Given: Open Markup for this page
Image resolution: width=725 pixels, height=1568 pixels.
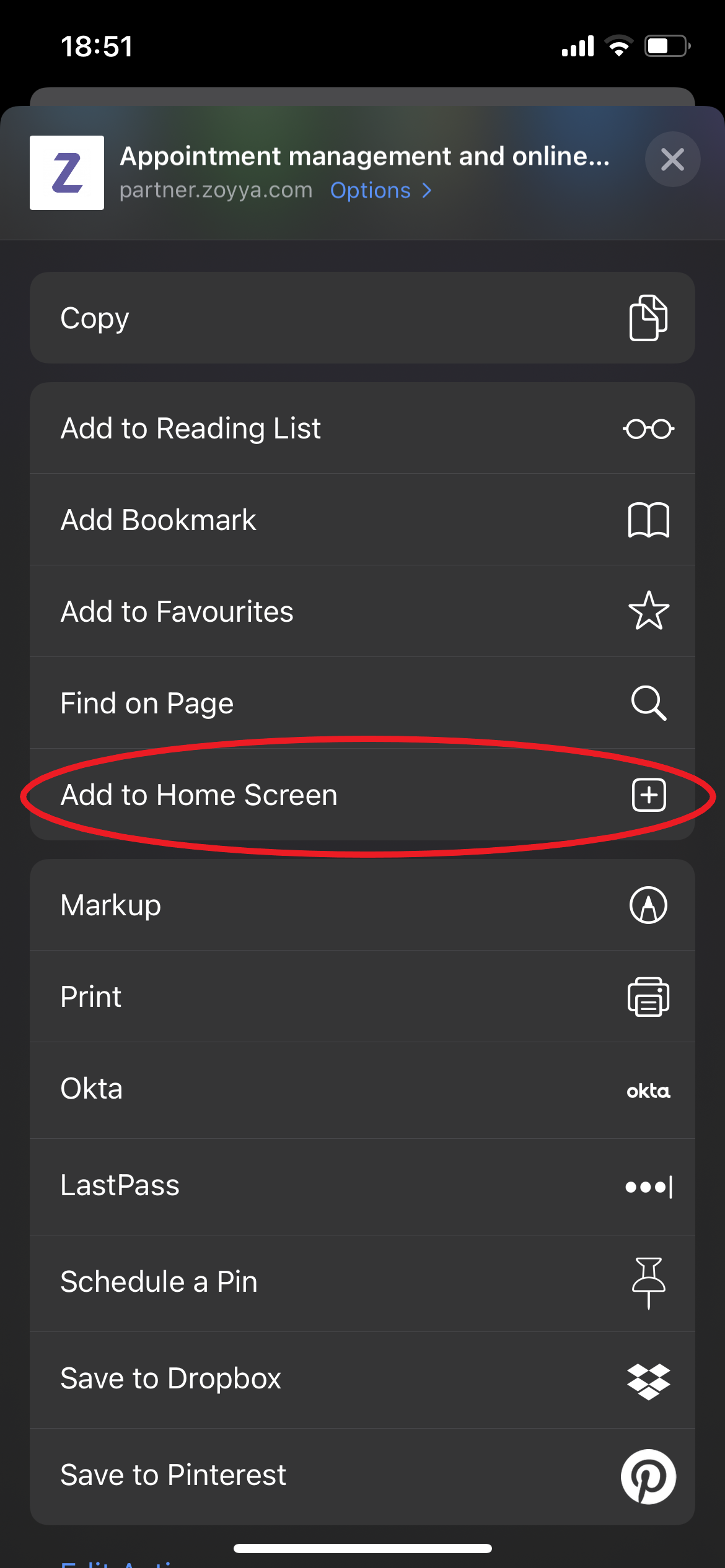Looking at the screenshot, I should point(362,905).
